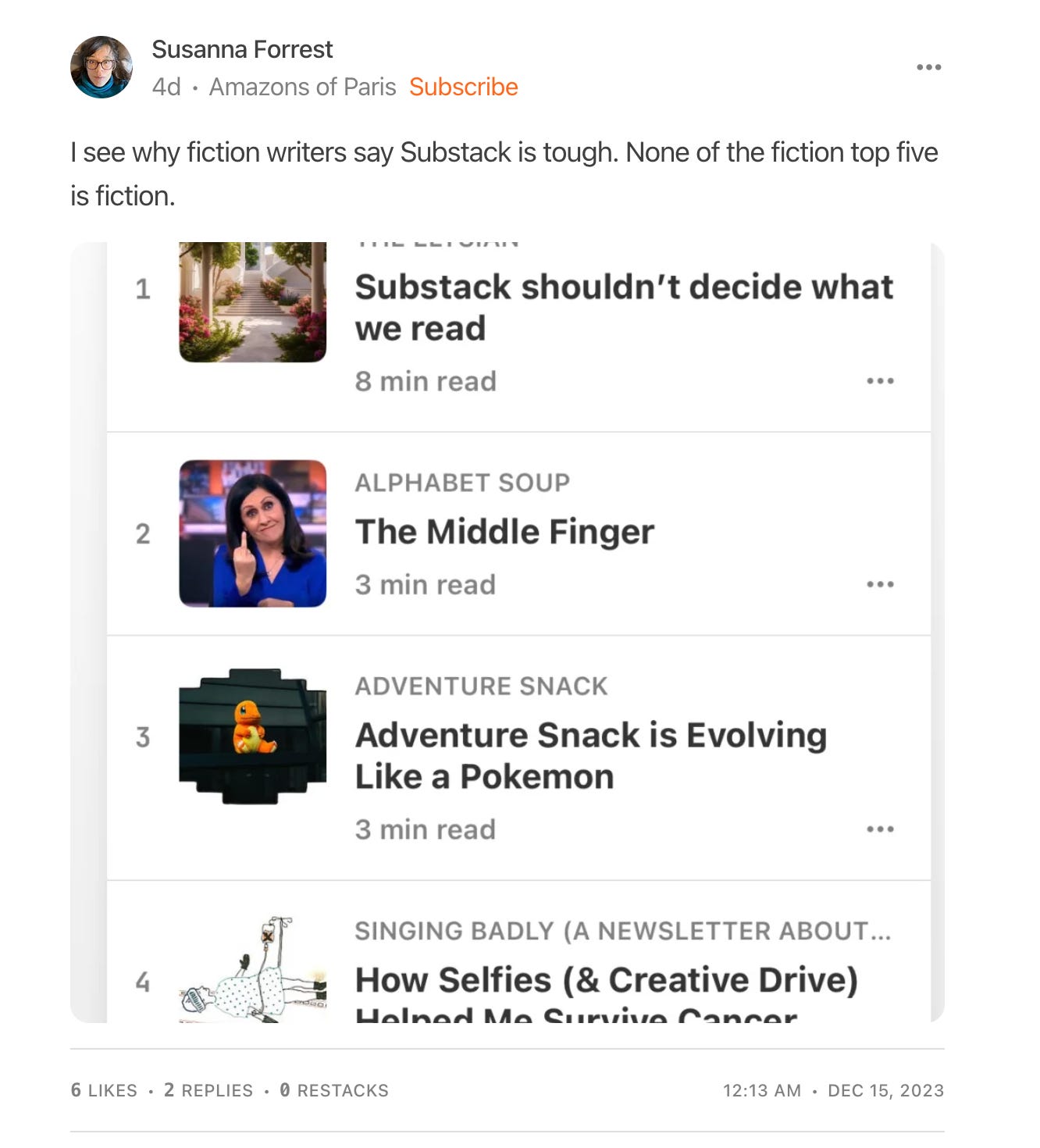Image resolution: width=1040 pixels, height=1148 pixels.
Task: Open Susanna Forrest's profile picture
Action: pyautogui.click(x=102, y=67)
